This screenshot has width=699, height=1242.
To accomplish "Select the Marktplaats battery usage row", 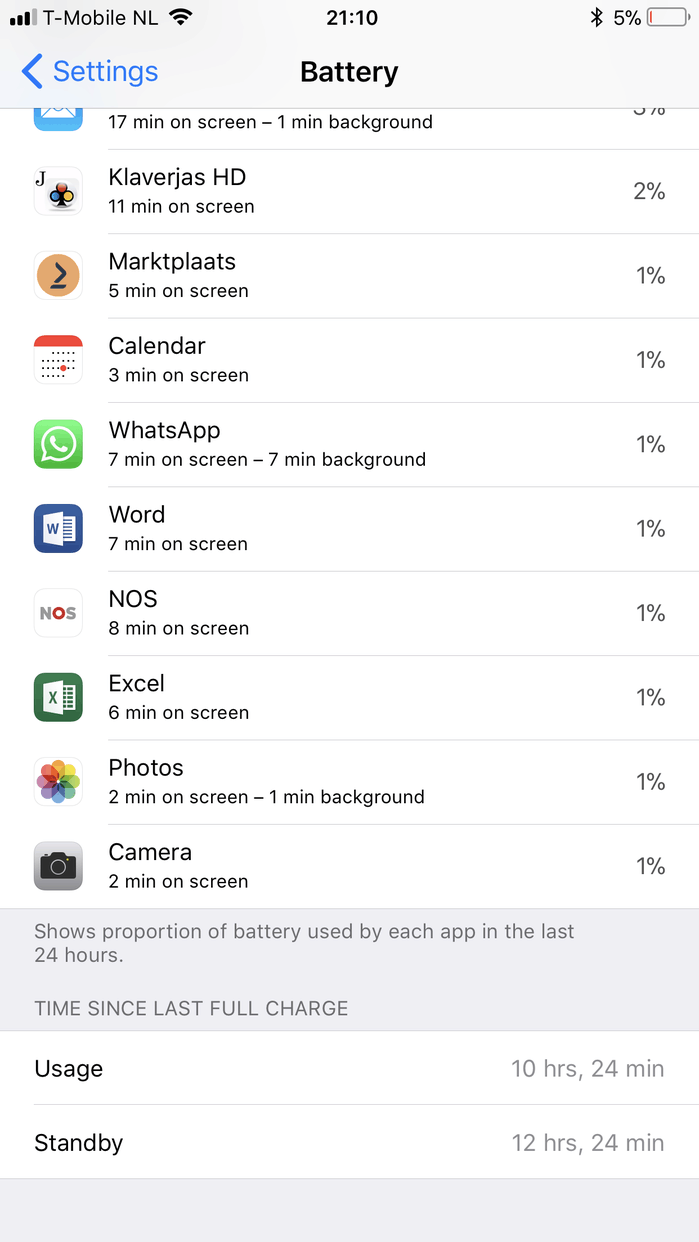I will point(349,276).
